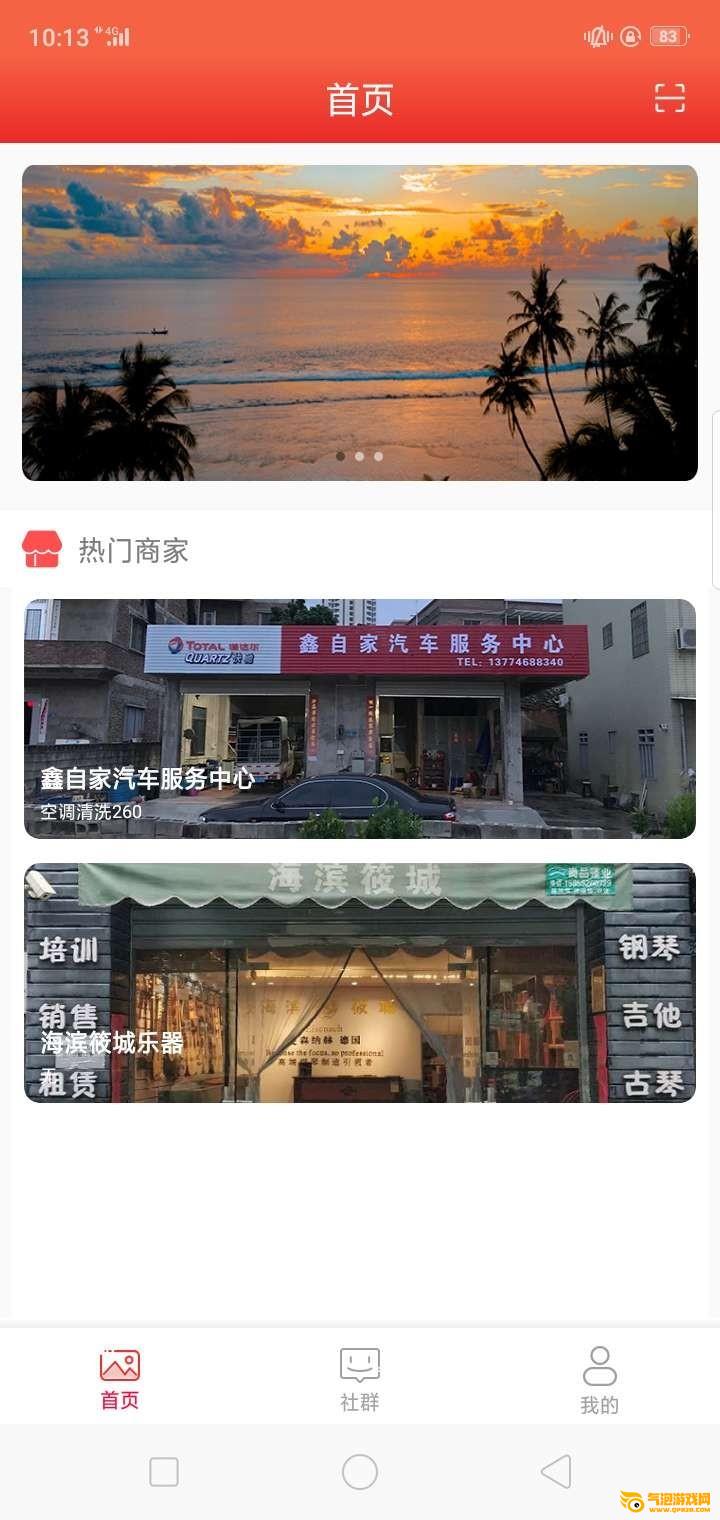Tap the system home button
The height and width of the screenshot is (1520, 720).
tap(360, 1471)
